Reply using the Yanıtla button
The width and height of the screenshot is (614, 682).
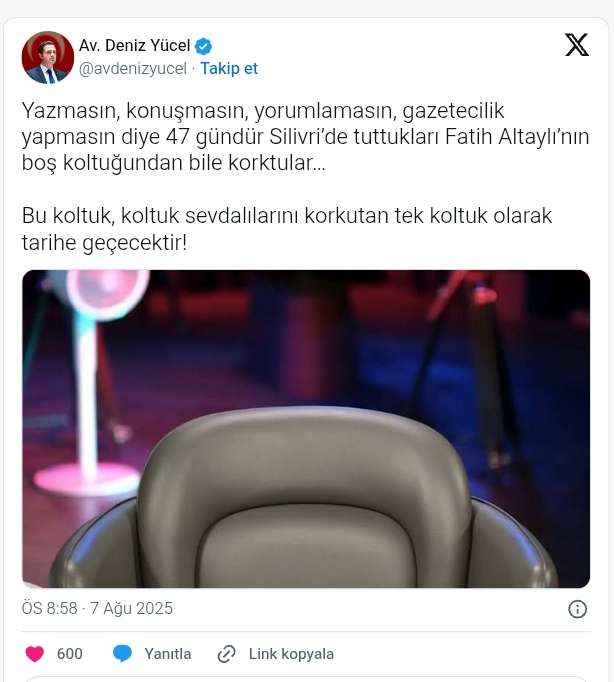coord(153,654)
